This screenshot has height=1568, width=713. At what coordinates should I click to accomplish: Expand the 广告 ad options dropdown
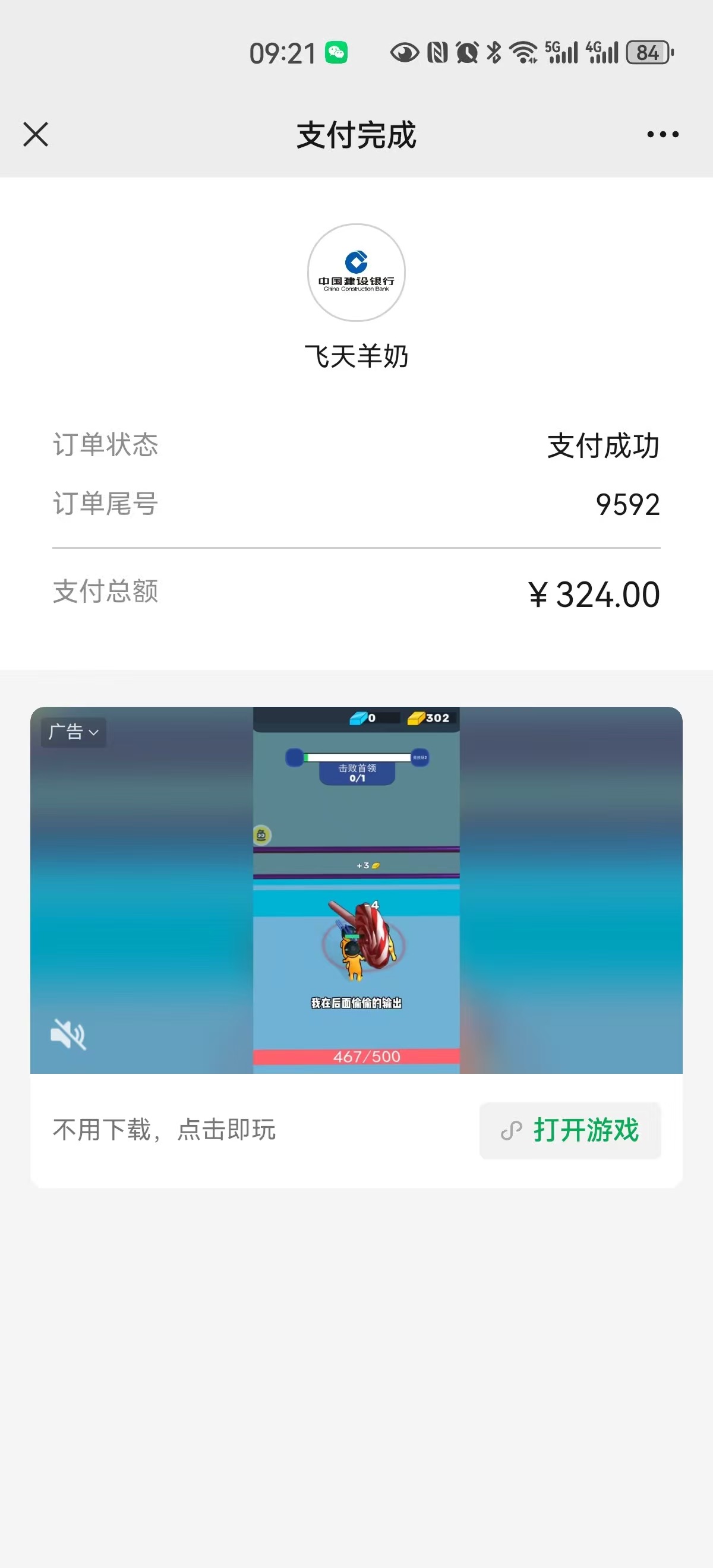[74, 732]
